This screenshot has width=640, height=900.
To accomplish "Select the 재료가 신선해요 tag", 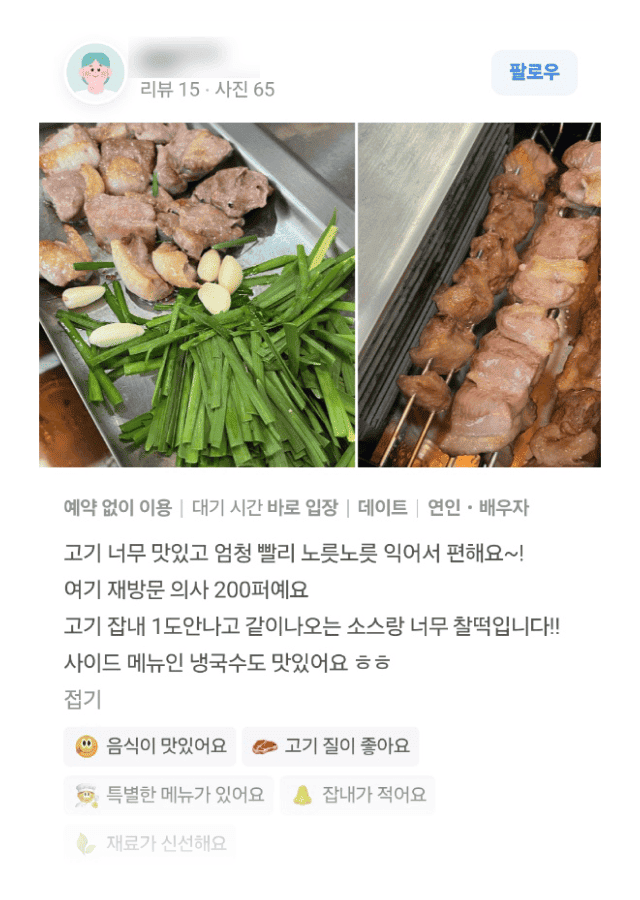I will tap(151, 843).
